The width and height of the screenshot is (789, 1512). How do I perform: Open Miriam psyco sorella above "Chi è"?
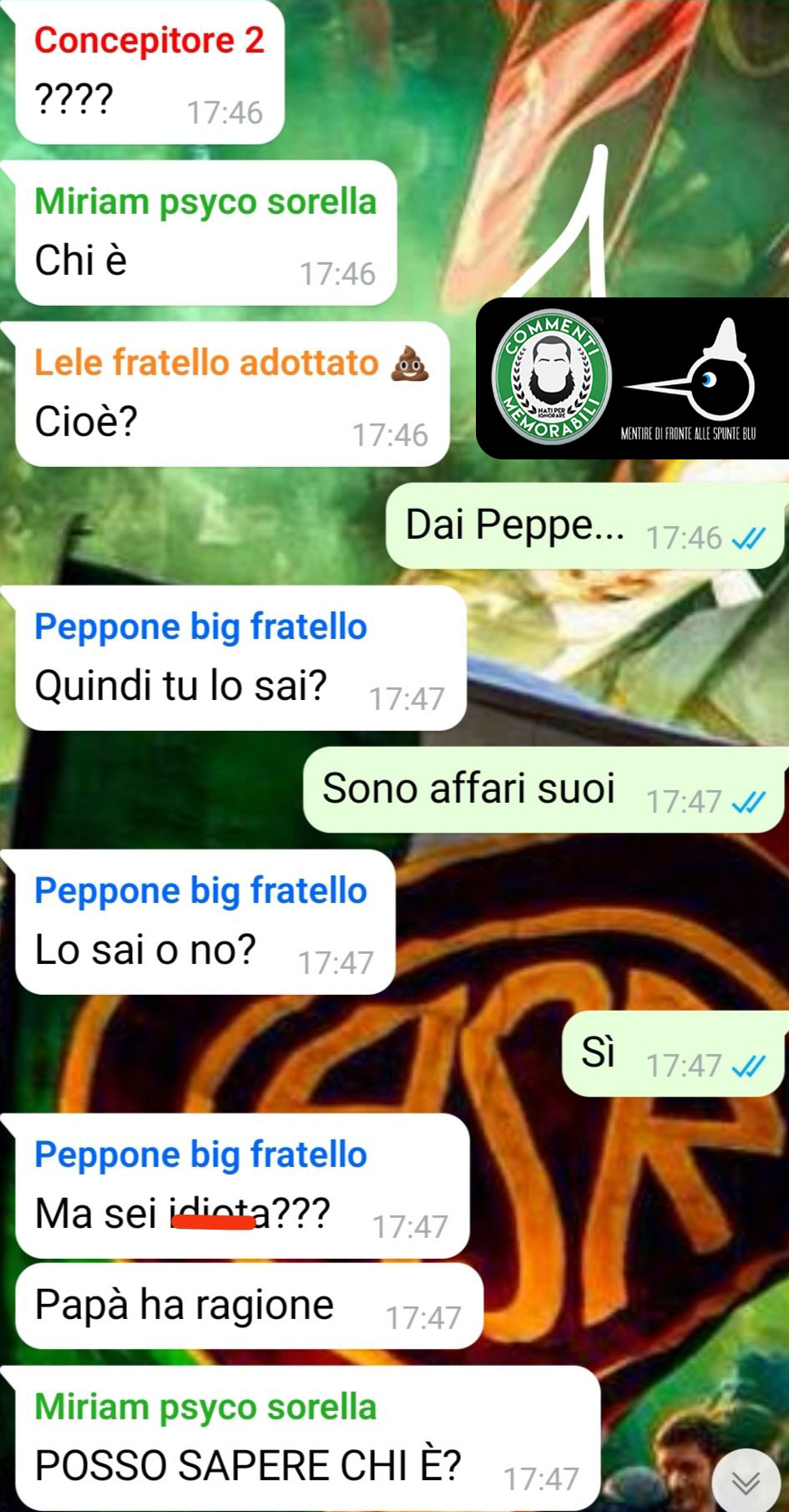(205, 202)
